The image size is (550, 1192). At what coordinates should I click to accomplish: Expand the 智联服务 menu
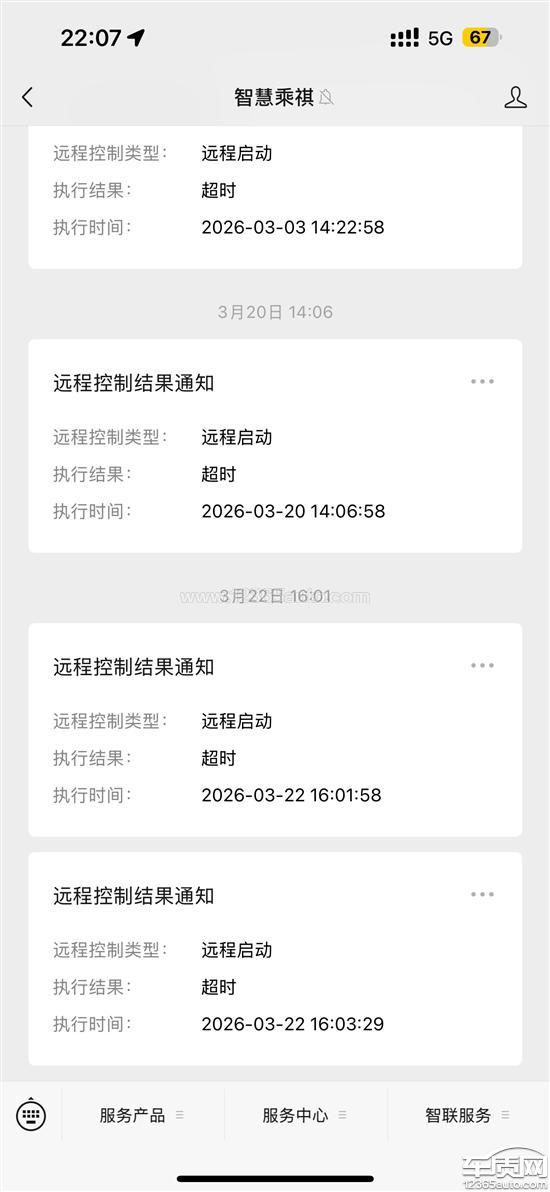click(x=468, y=1115)
